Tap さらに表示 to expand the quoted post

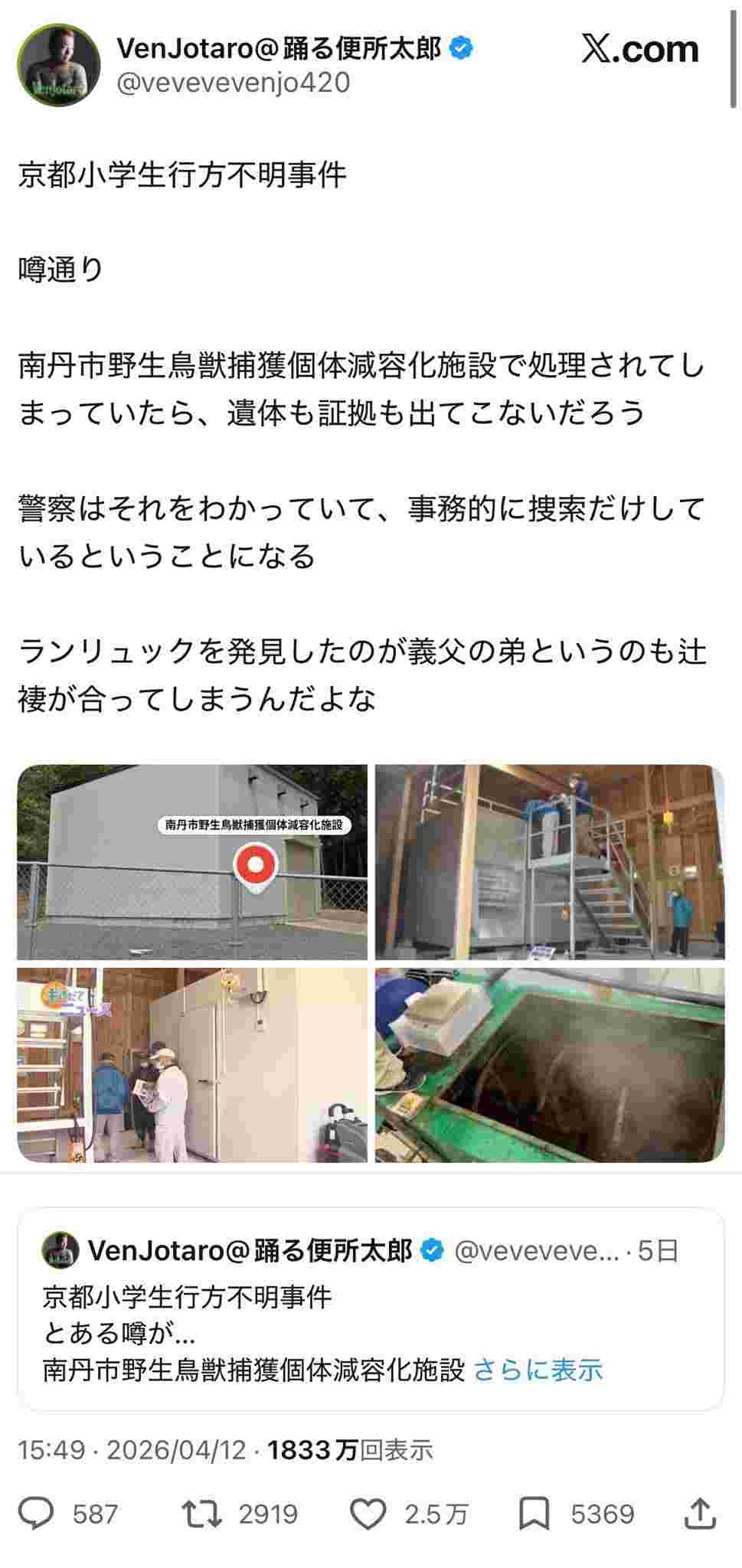(x=538, y=1370)
